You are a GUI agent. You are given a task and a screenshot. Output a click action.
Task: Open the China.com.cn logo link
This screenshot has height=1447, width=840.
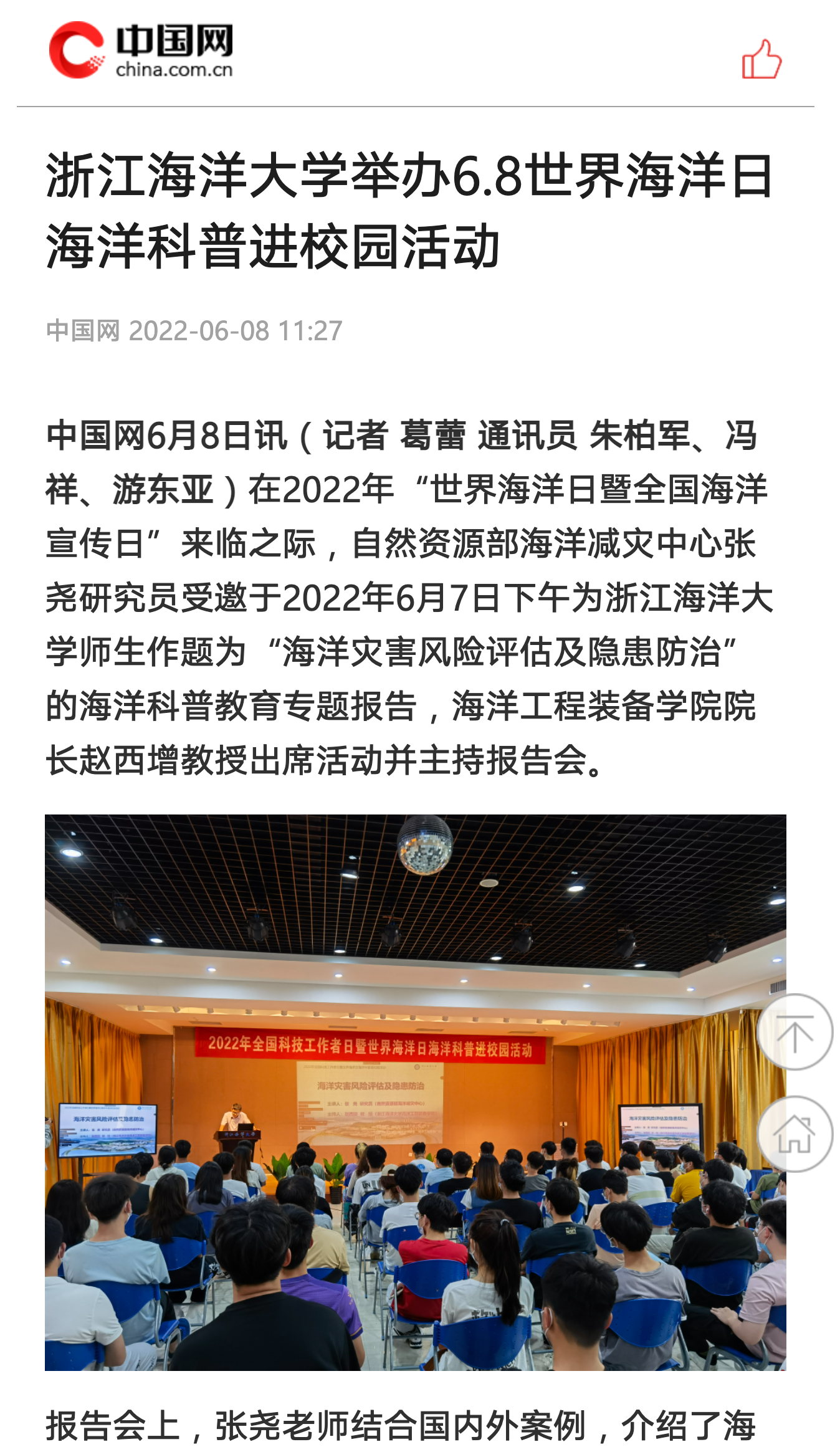click(141, 51)
